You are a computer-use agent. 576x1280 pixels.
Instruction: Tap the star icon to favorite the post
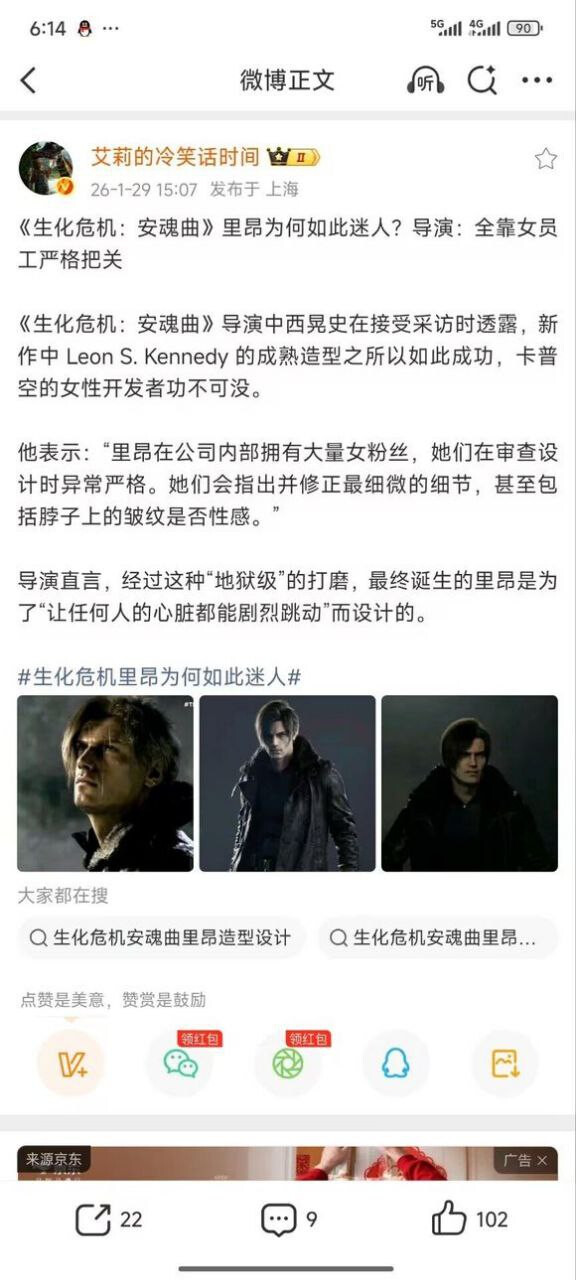tap(545, 158)
